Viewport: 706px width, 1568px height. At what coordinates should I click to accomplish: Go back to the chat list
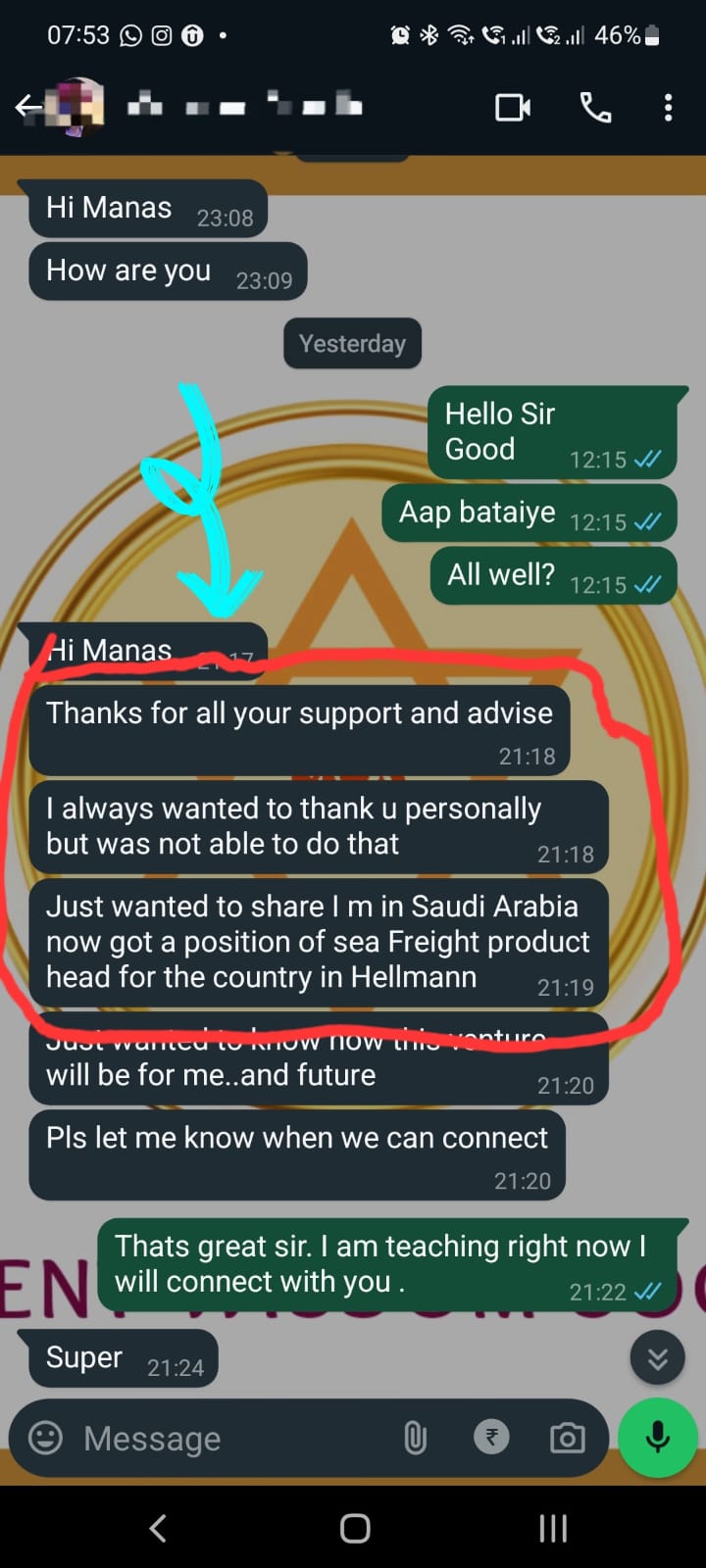point(27,107)
